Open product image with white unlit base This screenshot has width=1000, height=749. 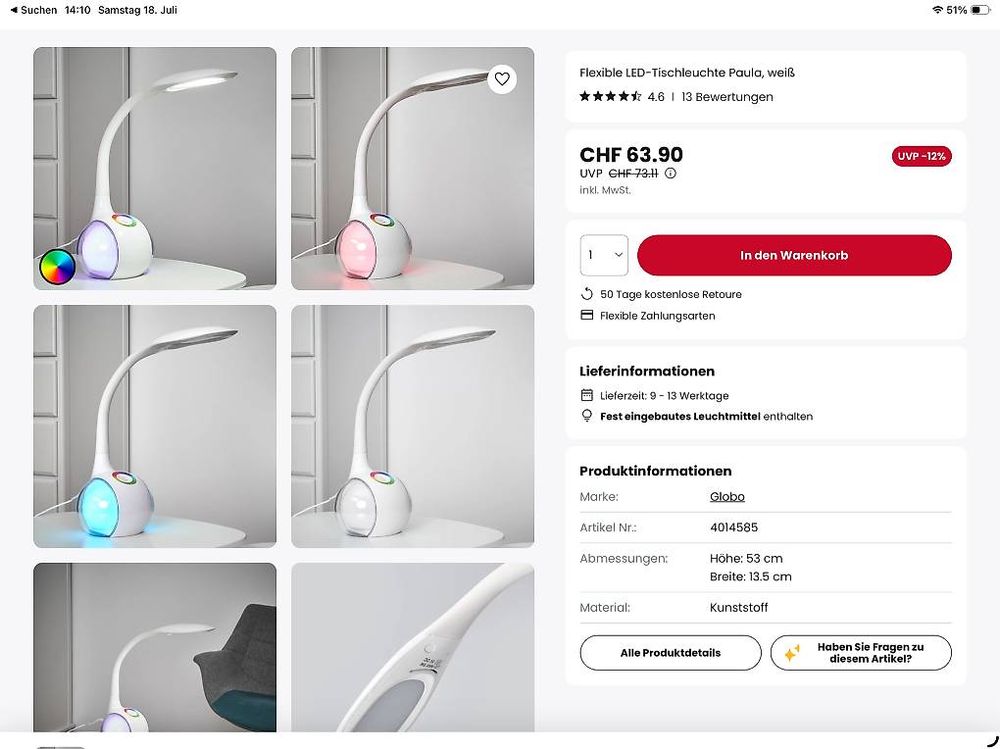[x=413, y=426]
